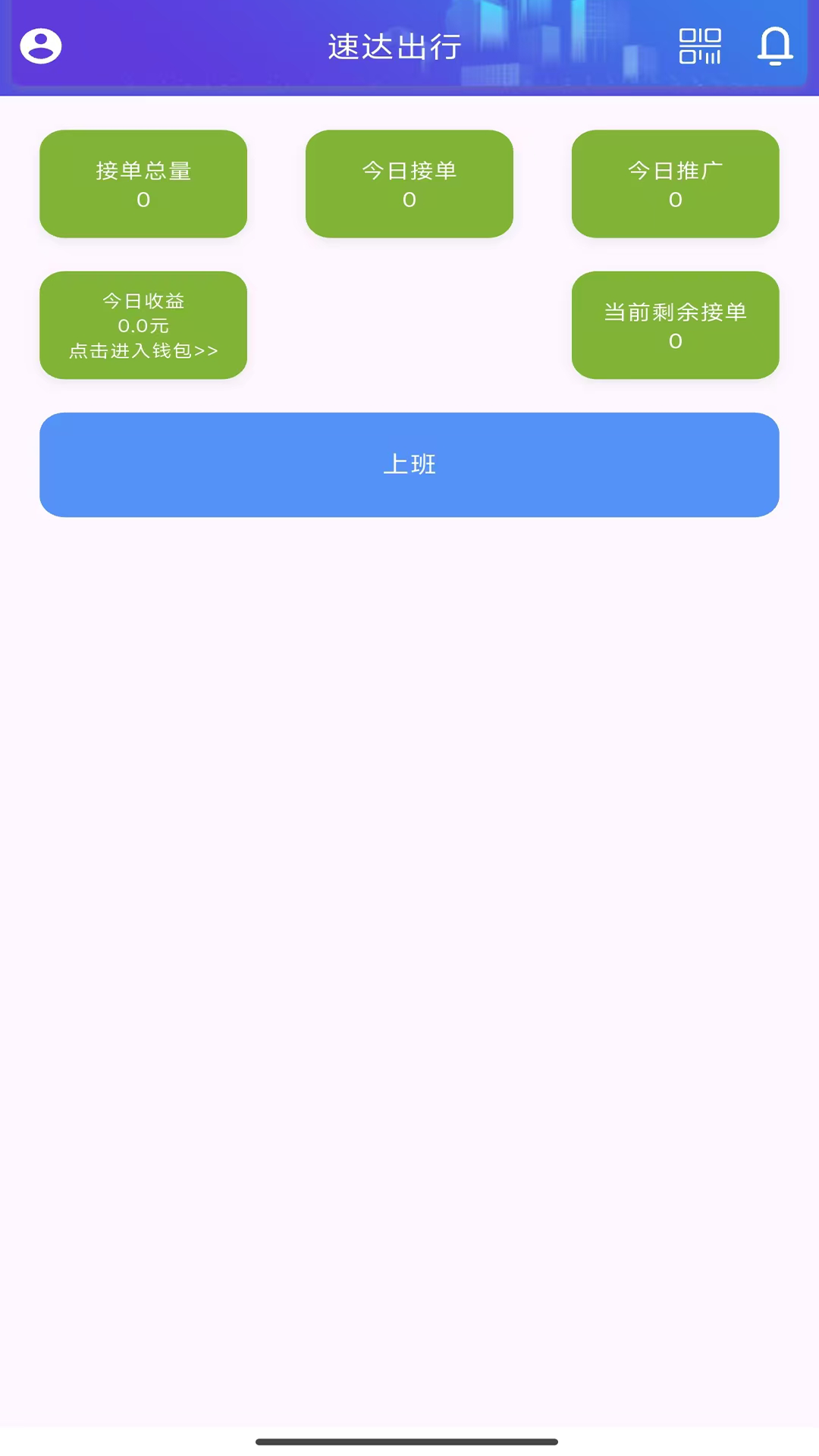Screen dimensions: 819x1456
Task: Open the 今日推广 promotion stats card
Action: 675,184
